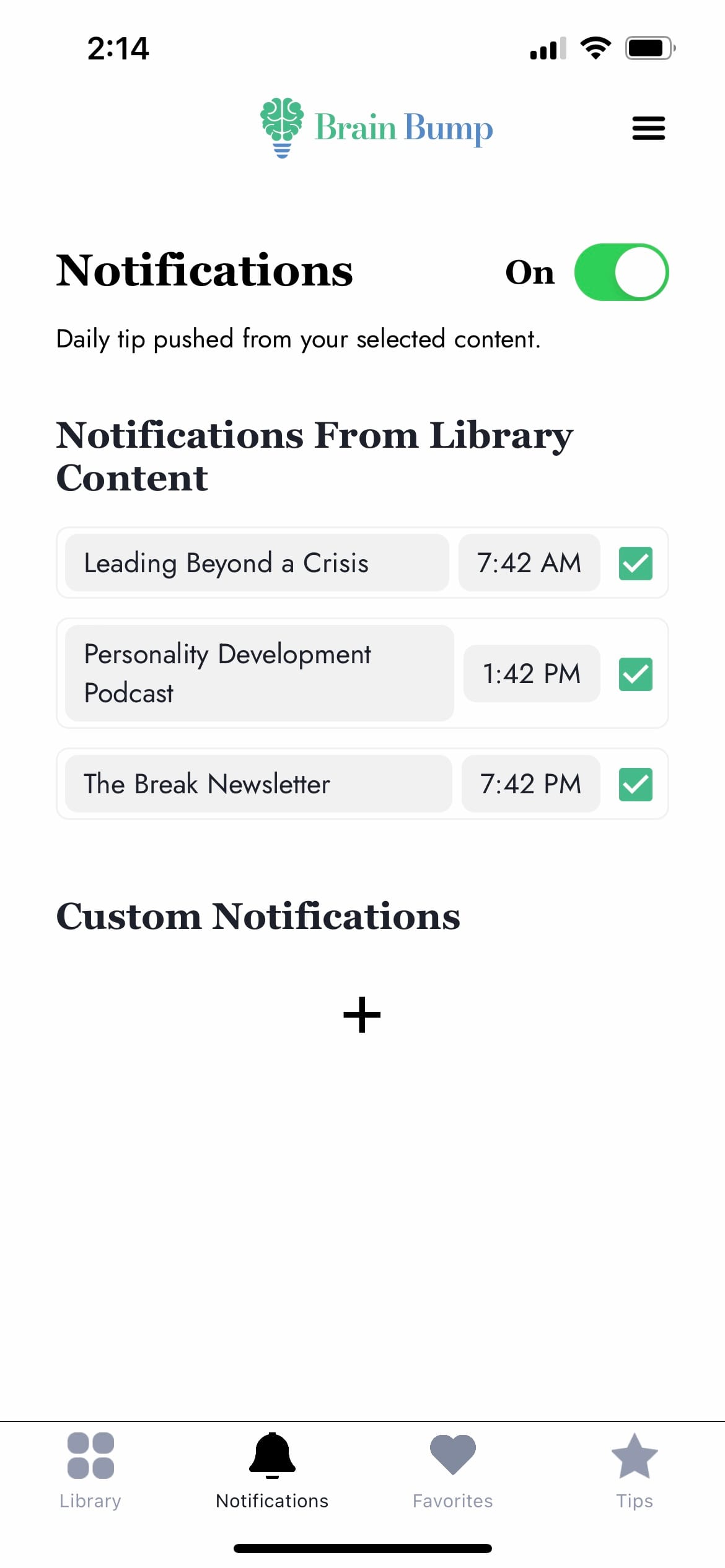Select The Break Newsletter content

pos(258,784)
